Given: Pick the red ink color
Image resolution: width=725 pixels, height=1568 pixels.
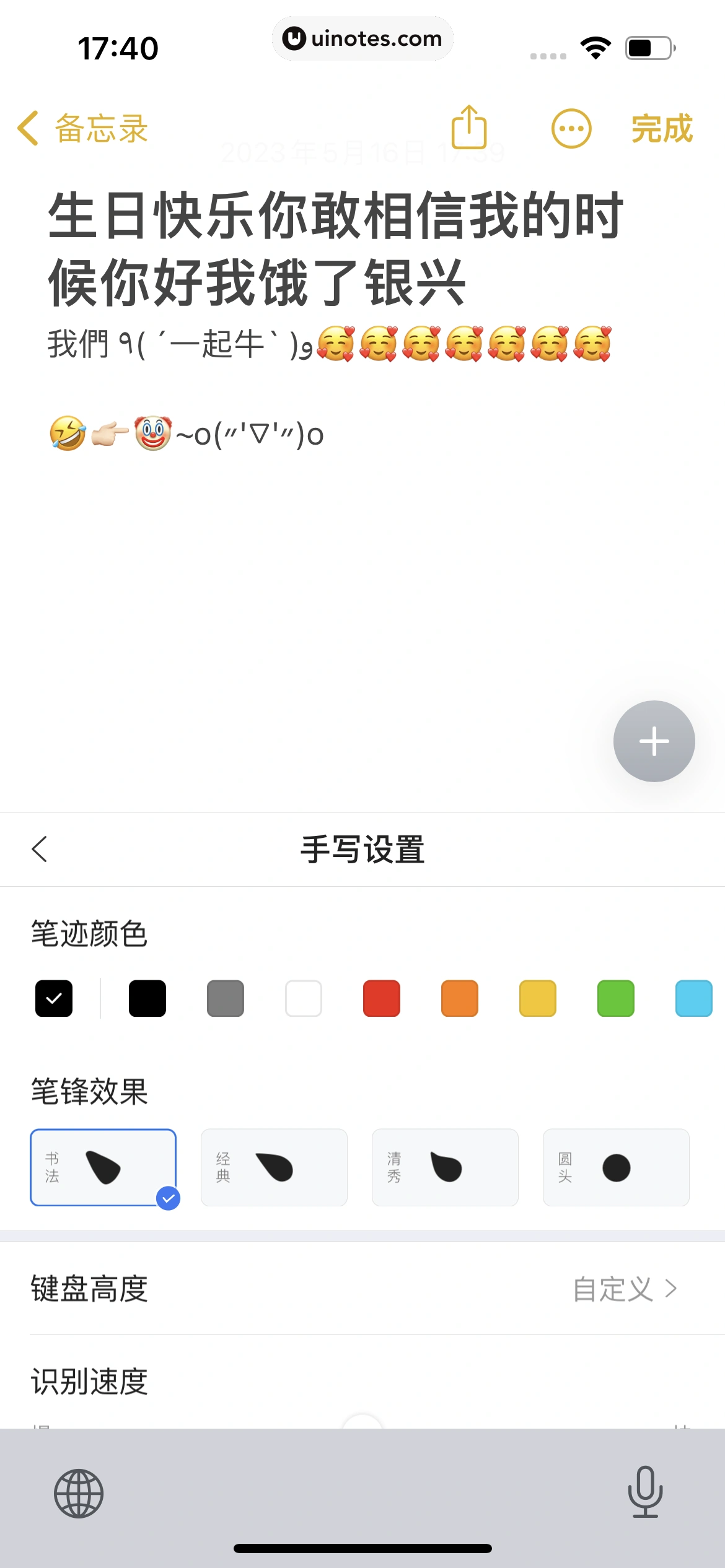Looking at the screenshot, I should tap(382, 998).
